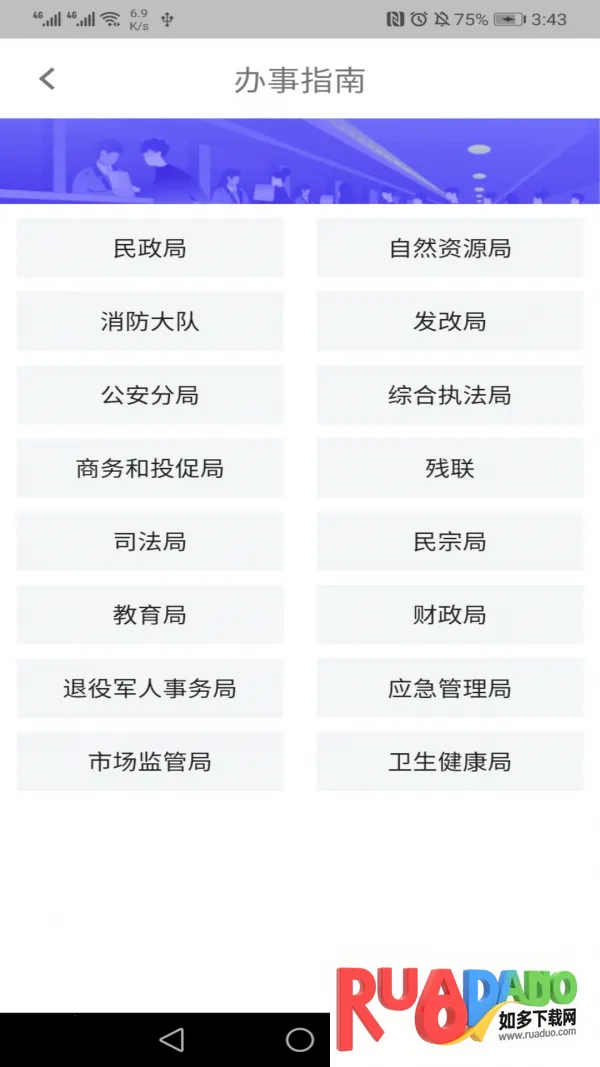The image size is (600, 1067).
Task: Tap 卫生健康局 button
Action: (x=450, y=762)
